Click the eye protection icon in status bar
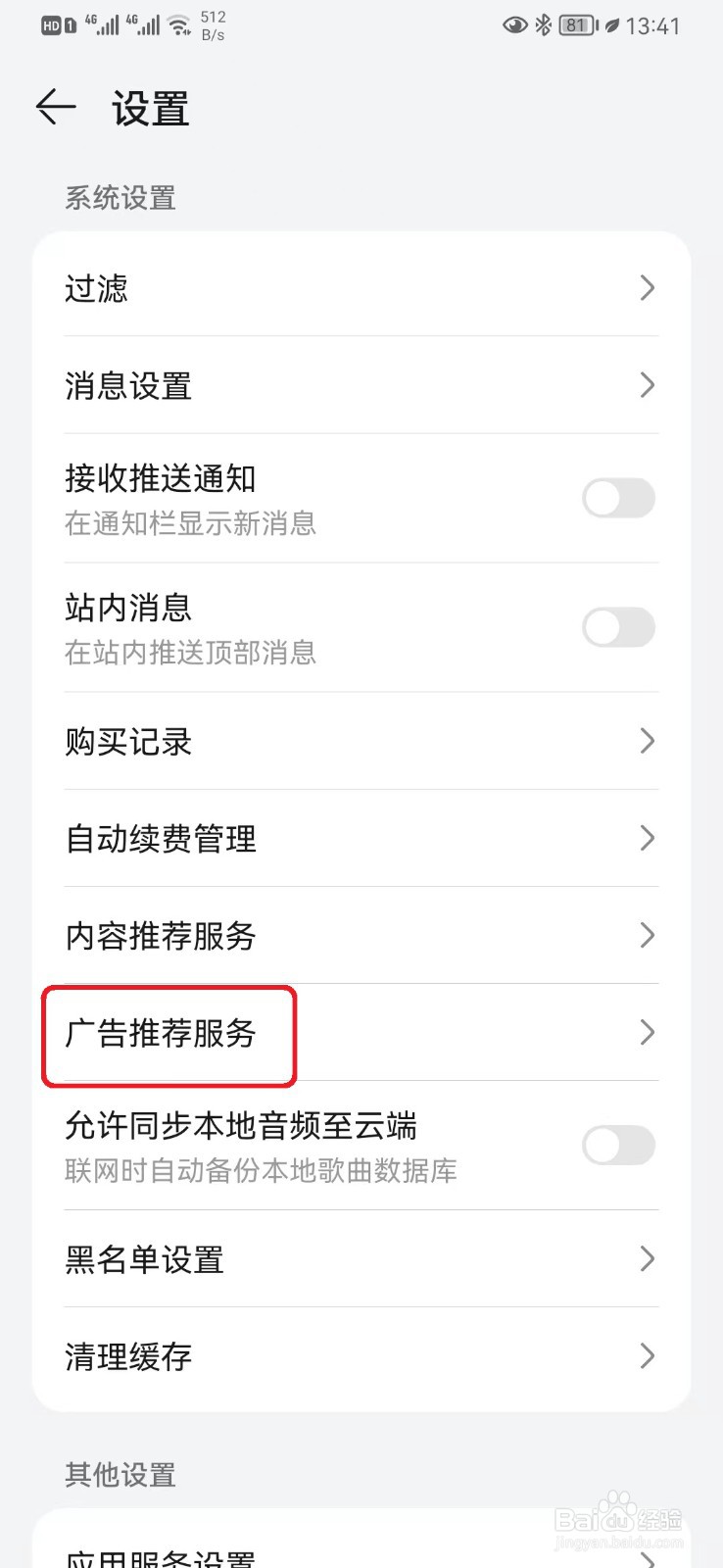This screenshot has width=723, height=1568. pos(514,25)
